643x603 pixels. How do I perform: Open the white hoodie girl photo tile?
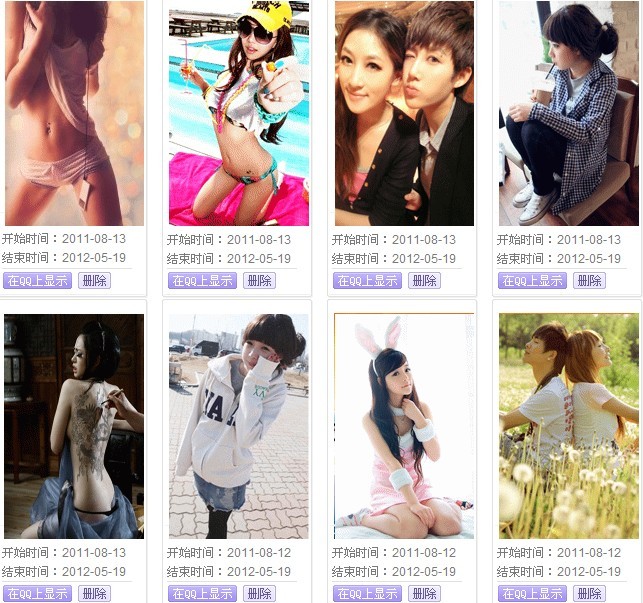239,426
